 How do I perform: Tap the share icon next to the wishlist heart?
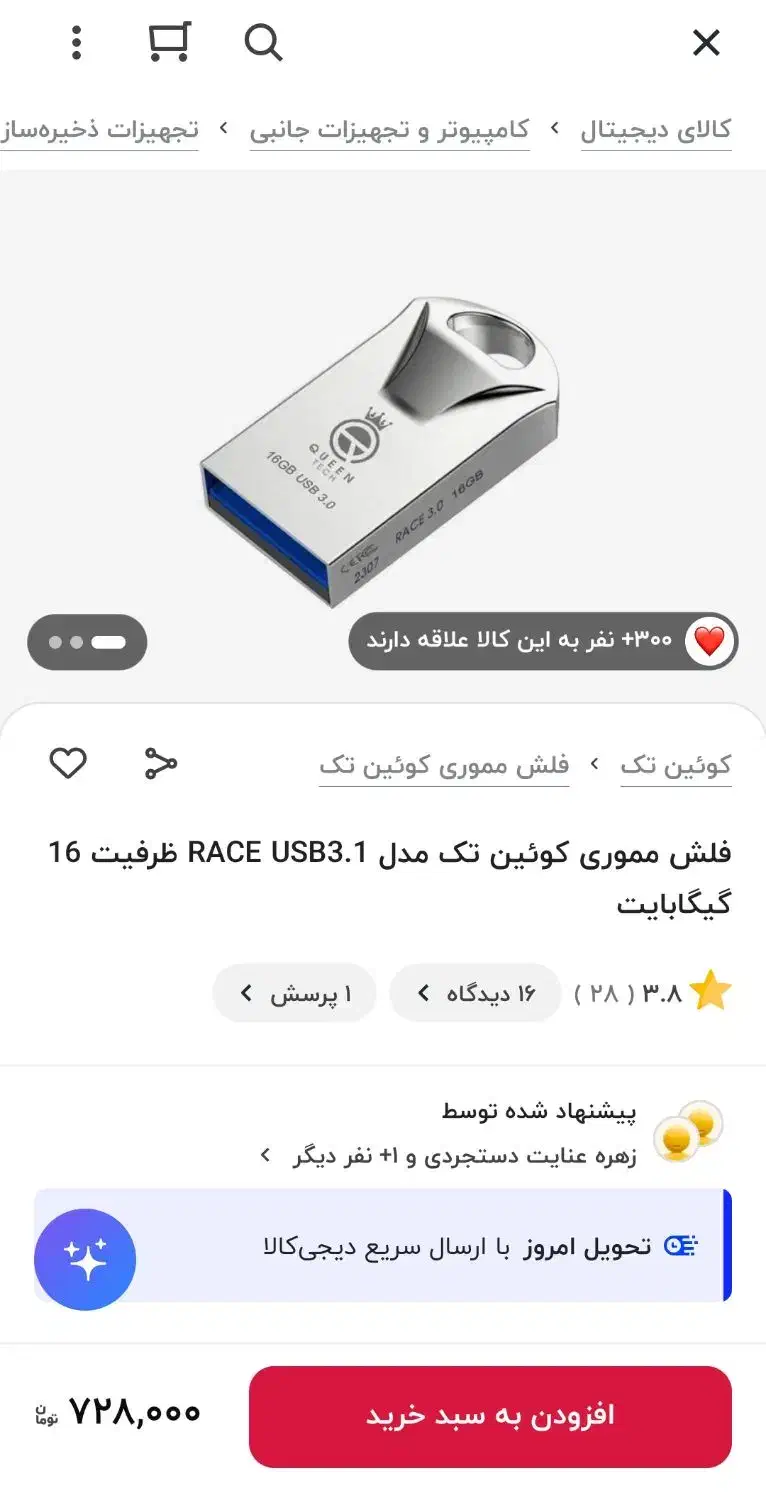(x=160, y=763)
